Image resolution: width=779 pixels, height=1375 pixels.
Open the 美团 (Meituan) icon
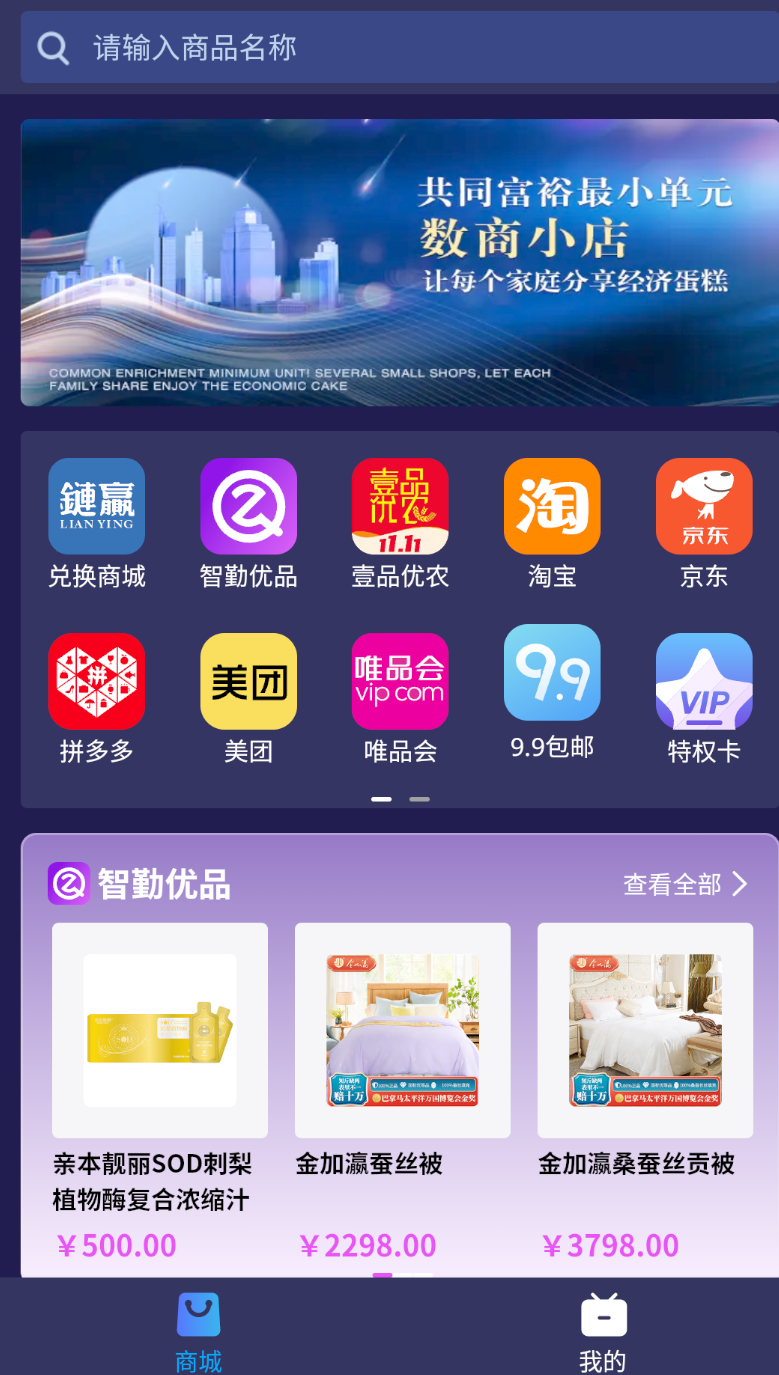coord(248,681)
